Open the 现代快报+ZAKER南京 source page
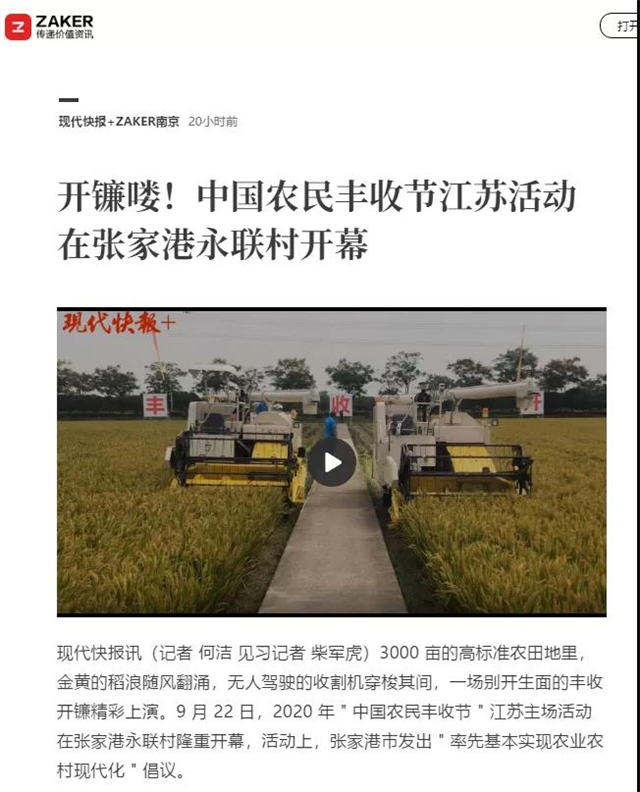Image resolution: width=640 pixels, height=792 pixels. [119, 121]
